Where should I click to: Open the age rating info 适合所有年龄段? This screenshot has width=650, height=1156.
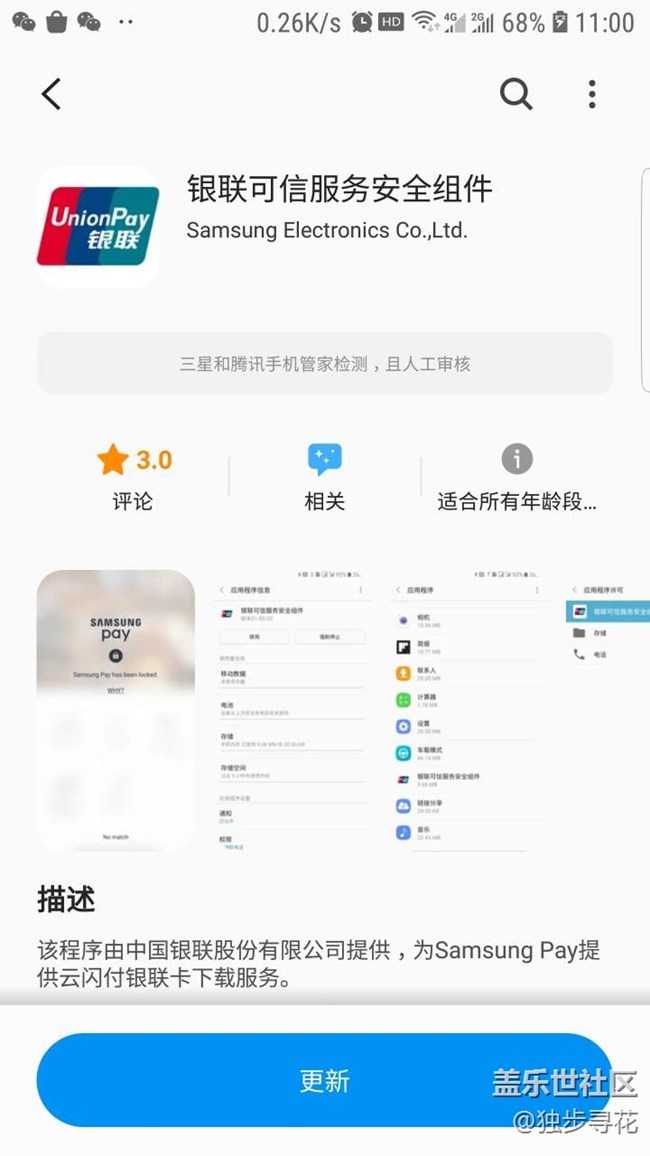[516, 477]
